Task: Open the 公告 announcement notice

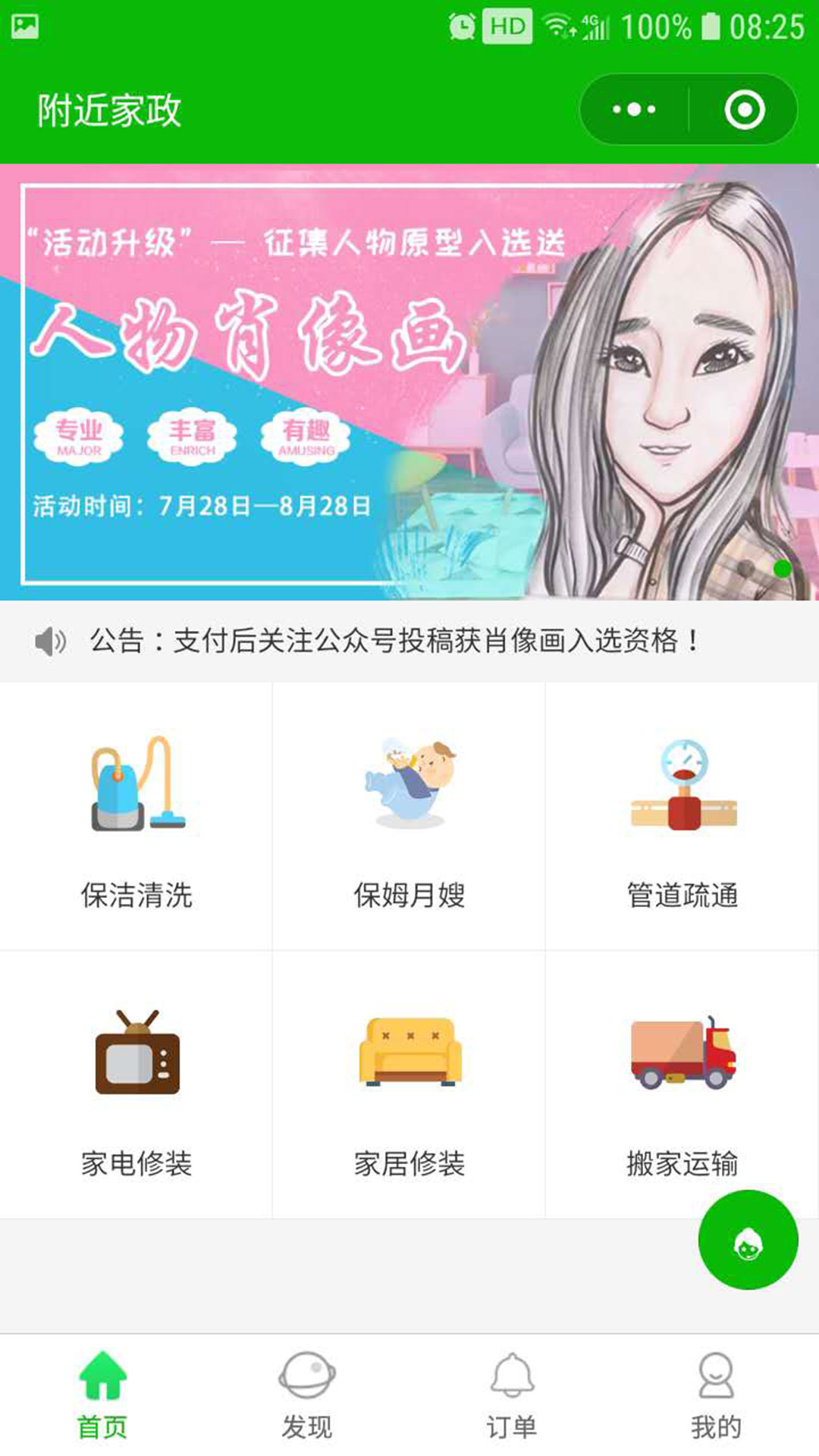Action: point(394,642)
